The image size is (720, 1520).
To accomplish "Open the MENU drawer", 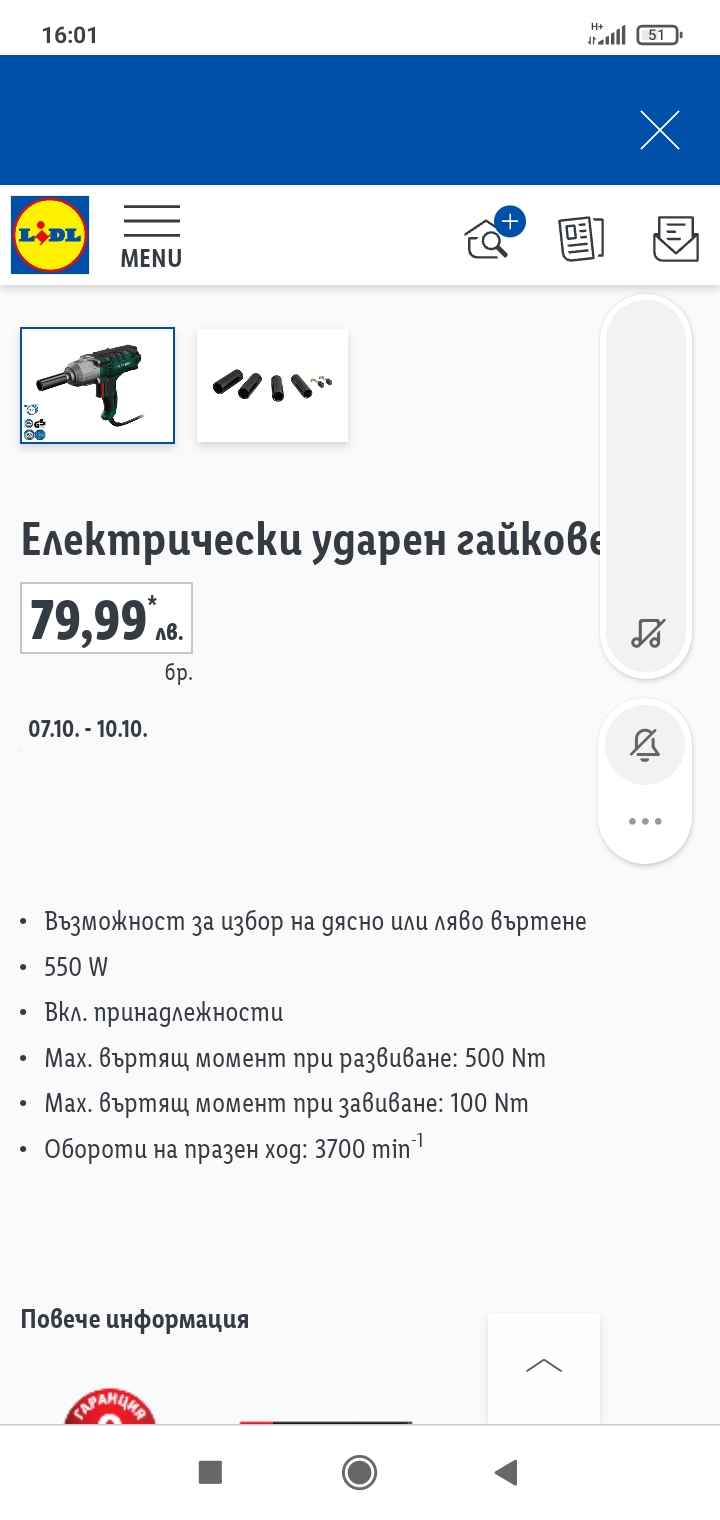I will pos(151,237).
